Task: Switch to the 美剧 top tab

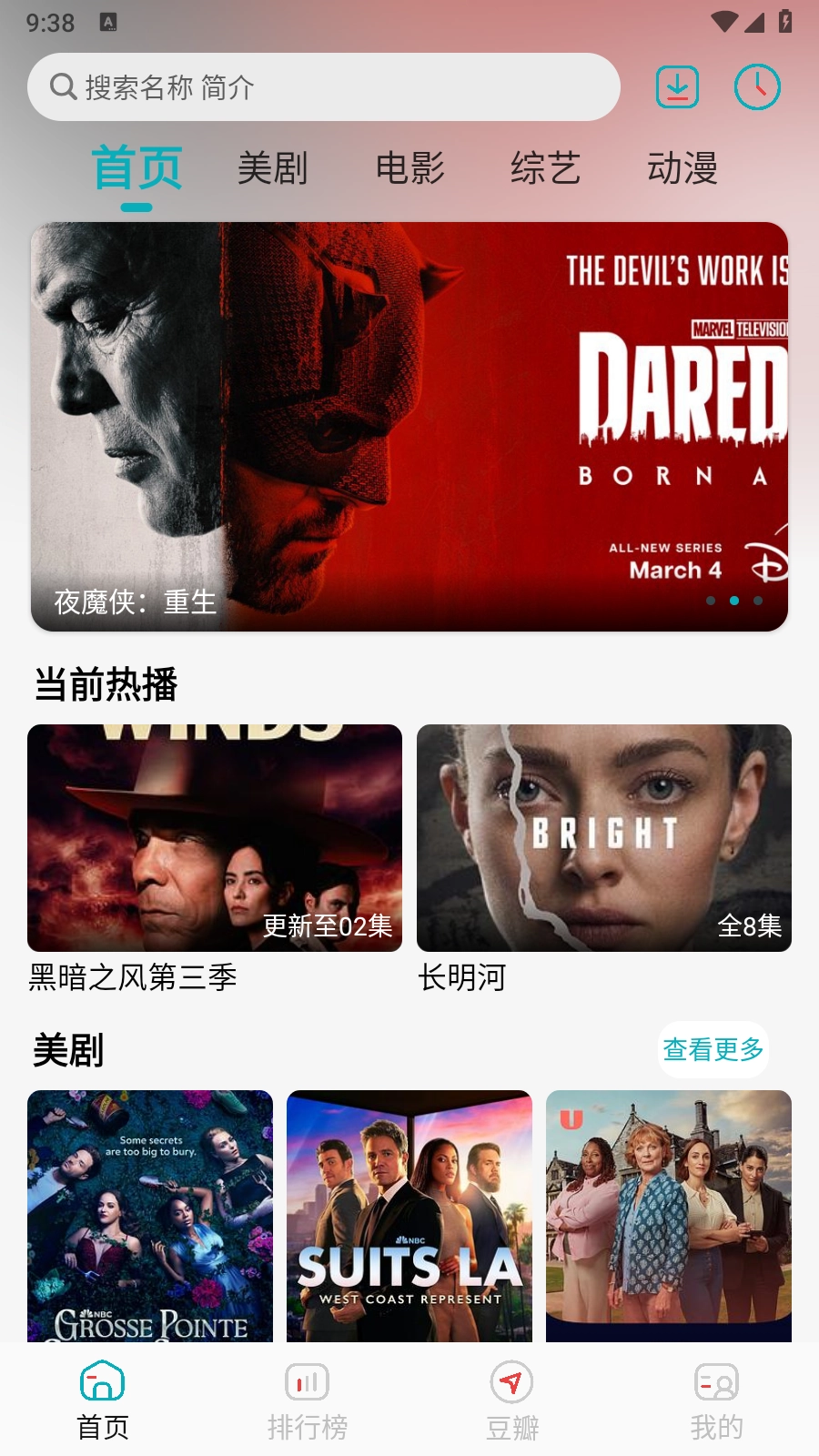Action: pos(272,168)
